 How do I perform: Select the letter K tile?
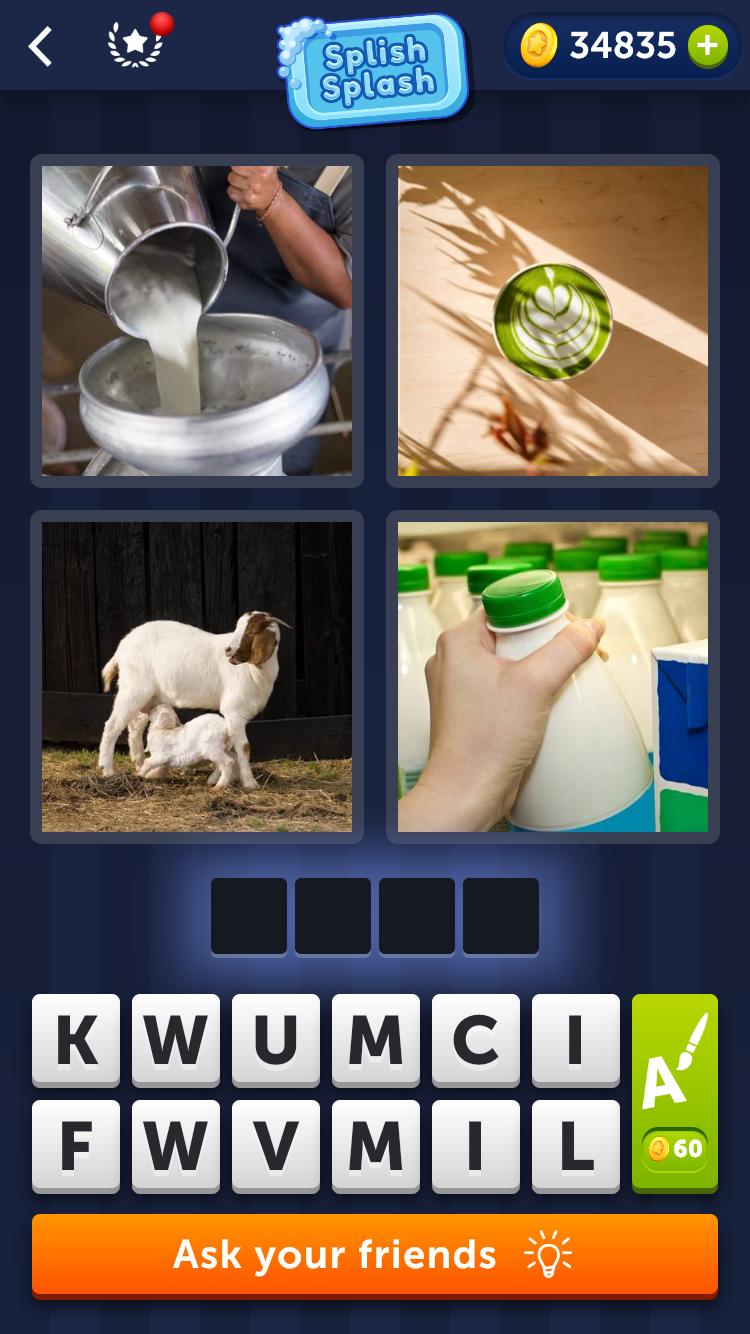[x=76, y=1040]
